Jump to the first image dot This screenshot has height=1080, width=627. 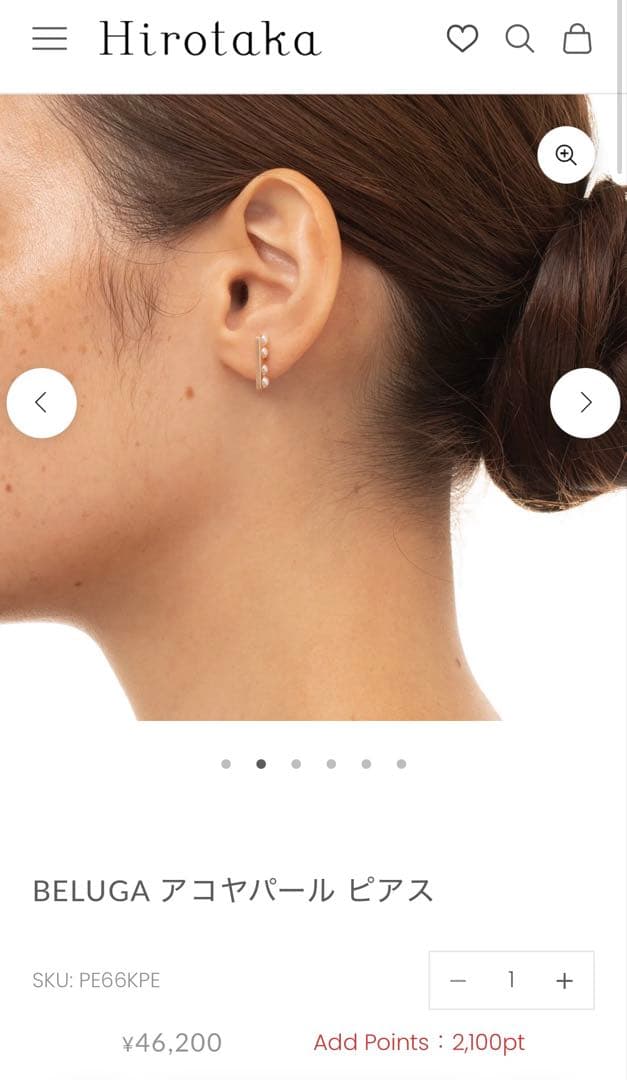[226, 764]
